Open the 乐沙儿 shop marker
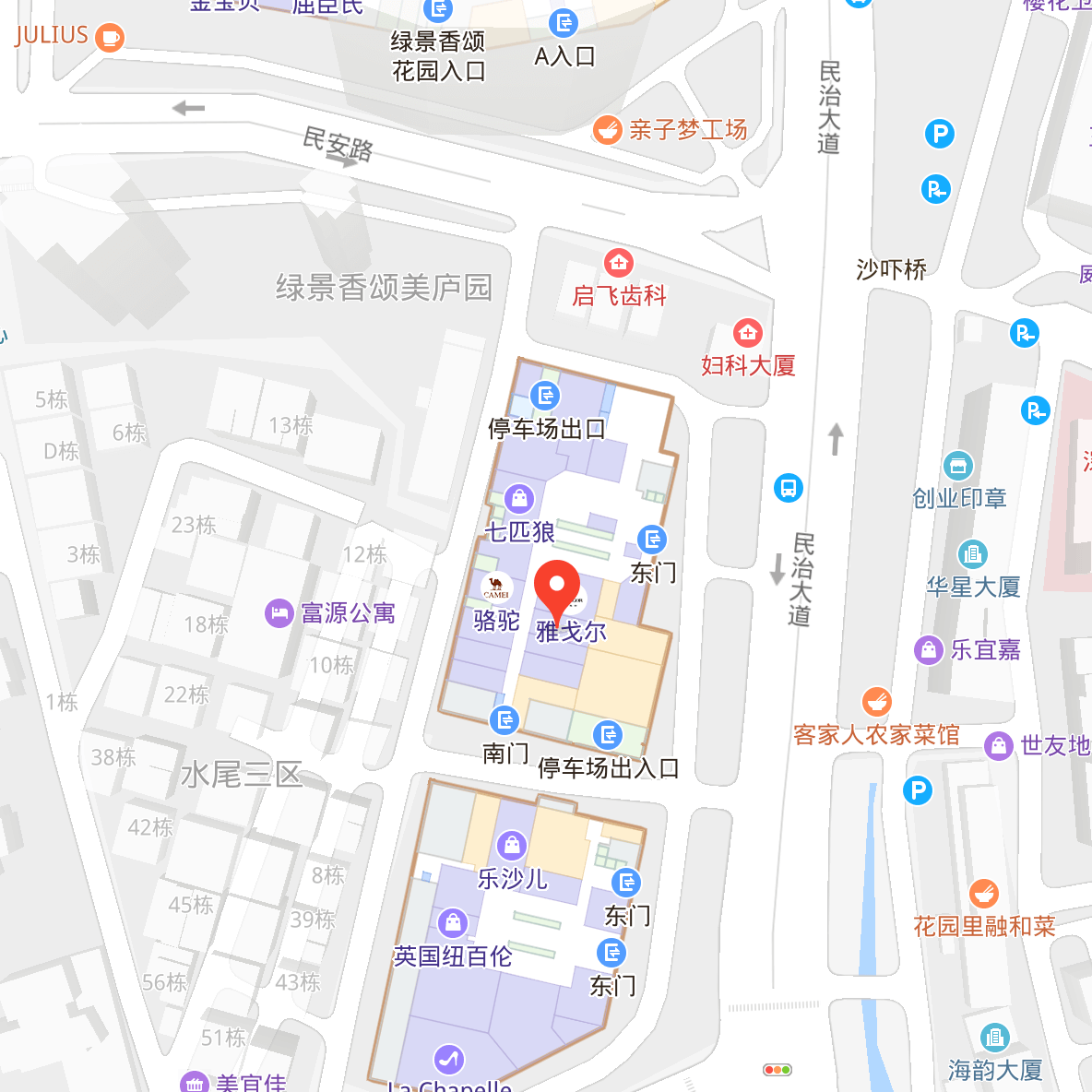This screenshot has width=1092, height=1092. (512, 845)
